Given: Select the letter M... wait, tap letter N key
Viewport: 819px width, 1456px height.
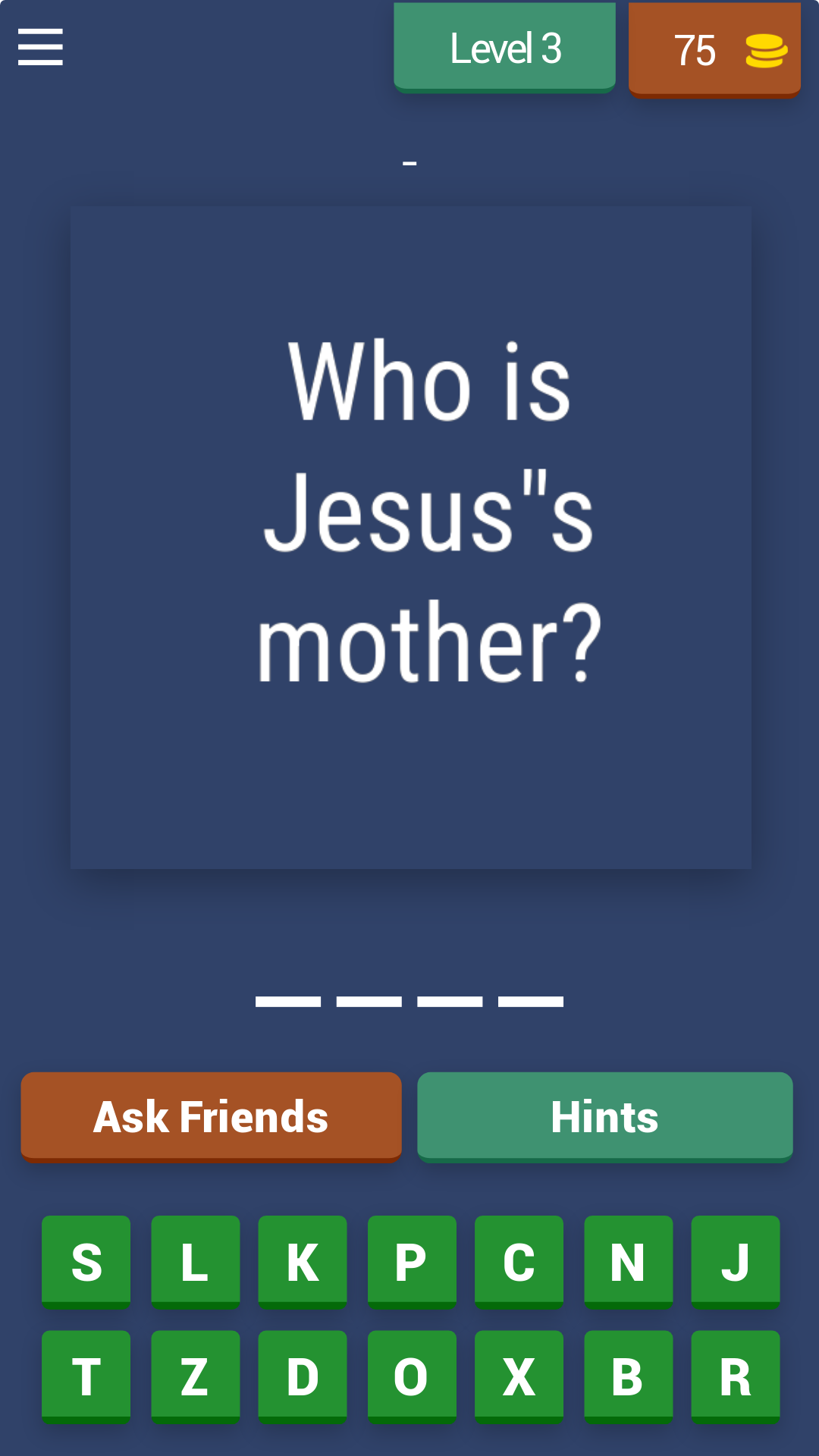Looking at the screenshot, I should (x=626, y=1261).
